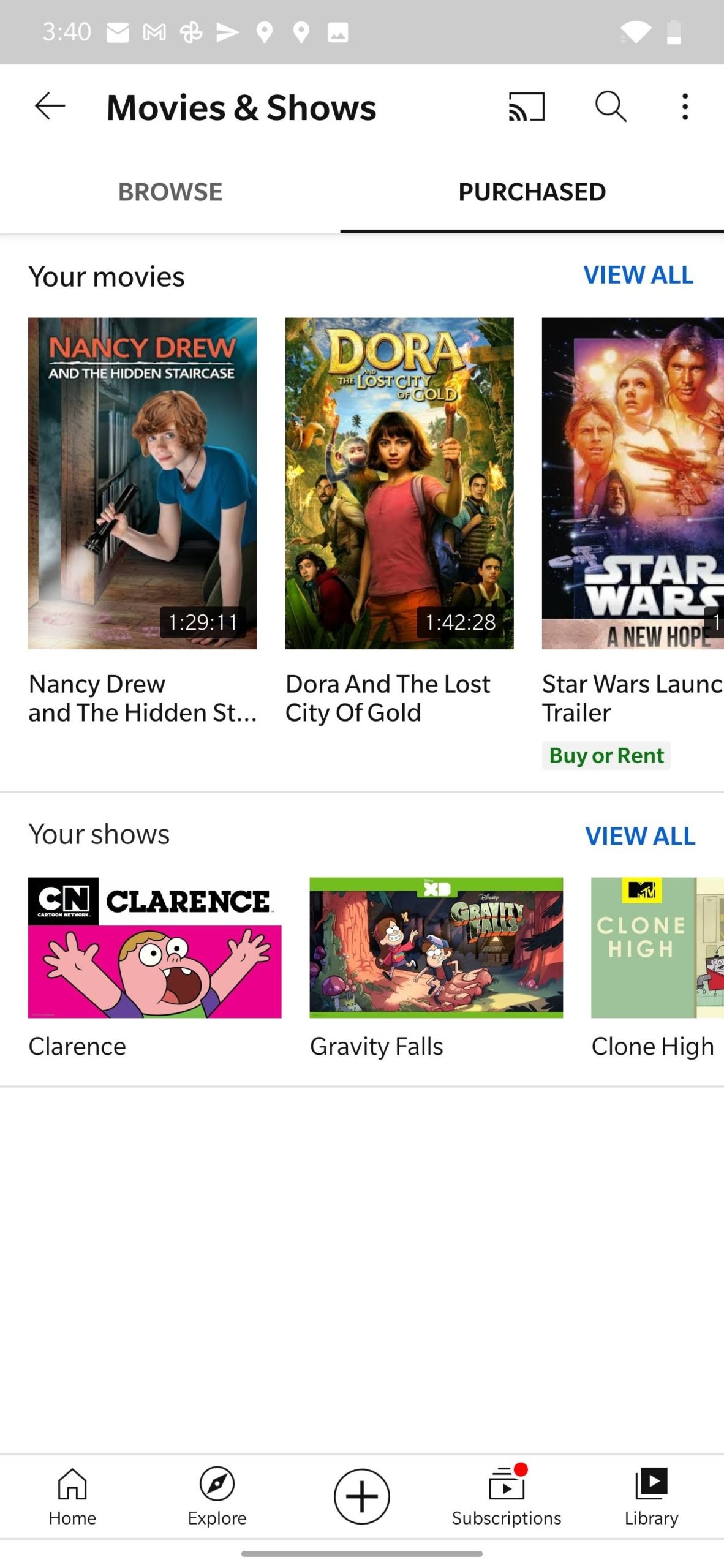Open Dora And The Lost City Of Gold
The height and width of the screenshot is (1568, 724).
coord(399,483)
